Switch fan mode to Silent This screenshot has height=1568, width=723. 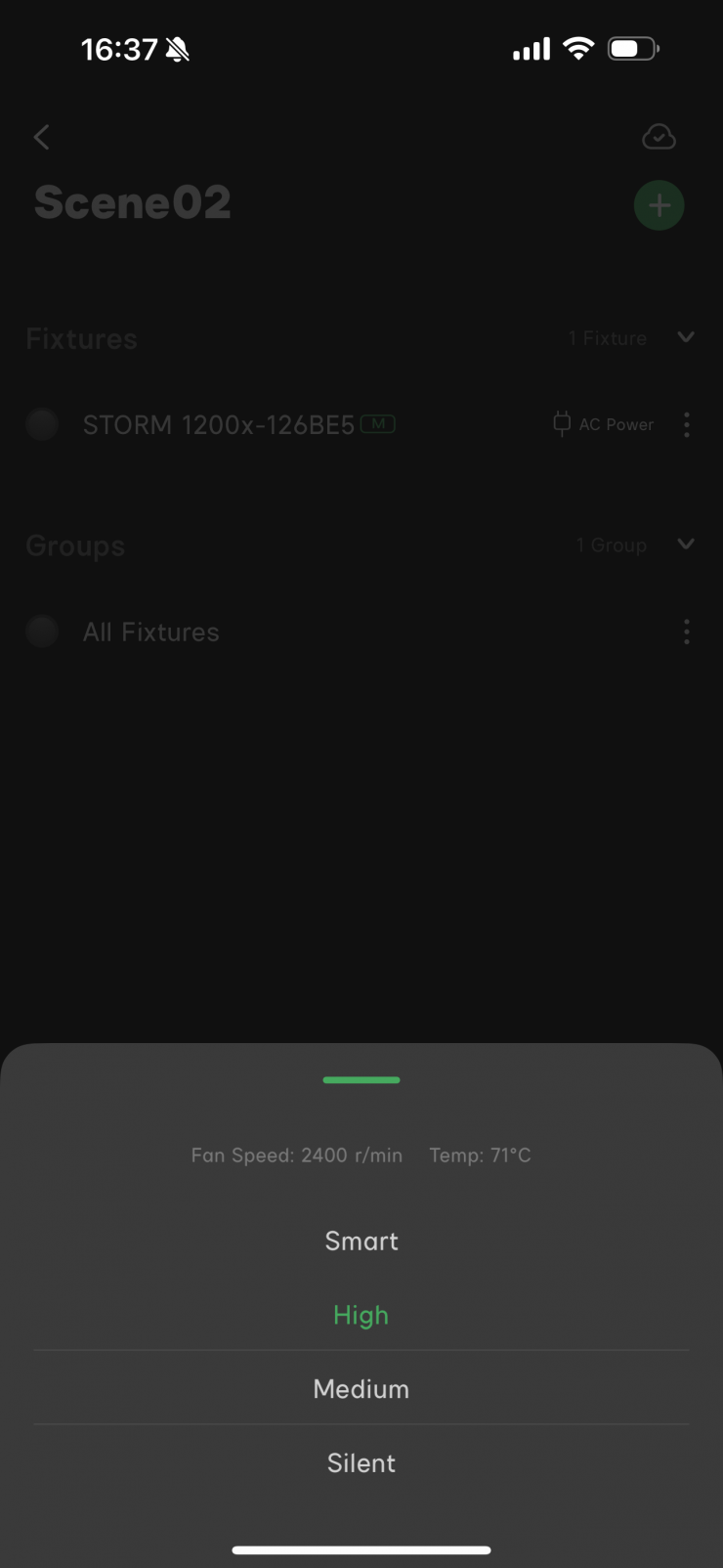click(361, 1463)
